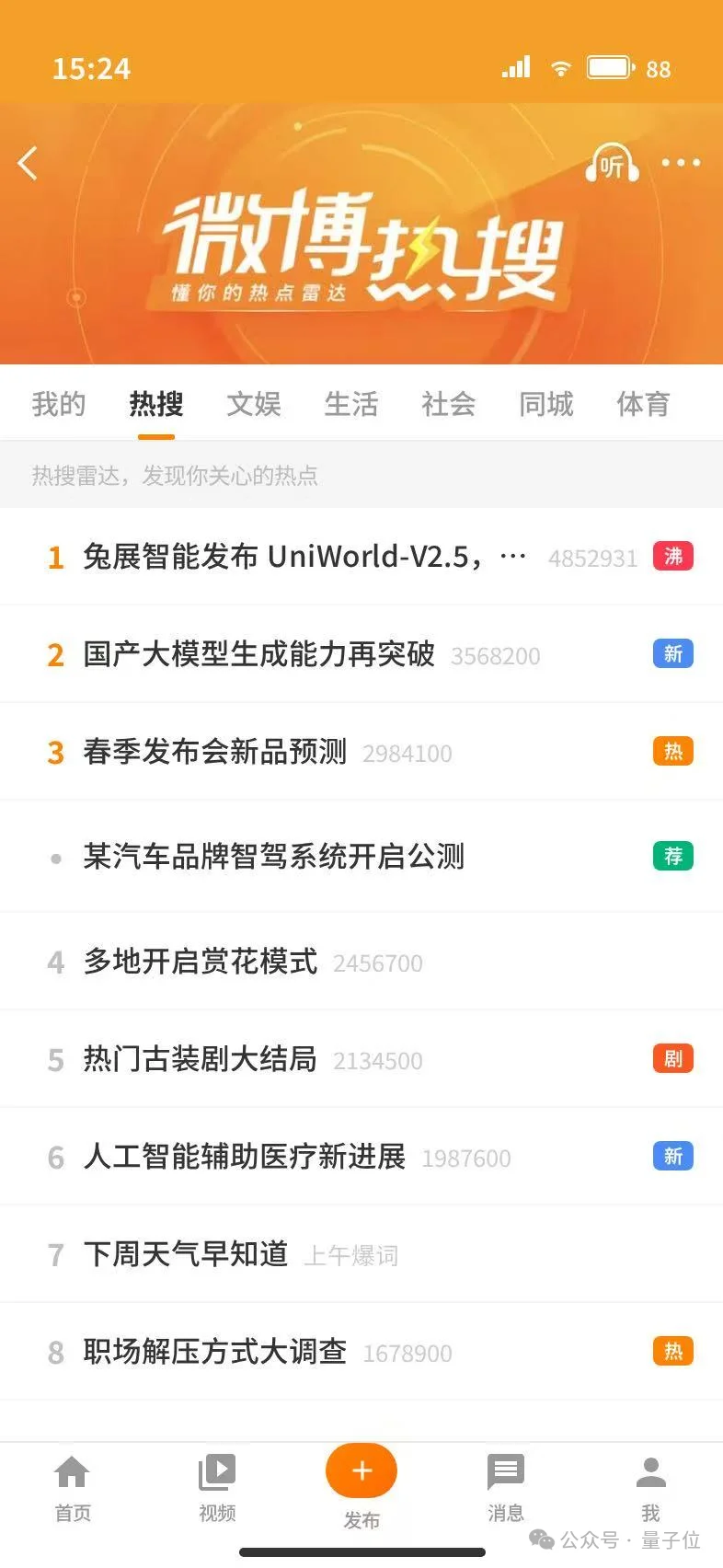Open the 同城 tab
Image resolution: width=723 pixels, height=1568 pixels.
coord(545,404)
